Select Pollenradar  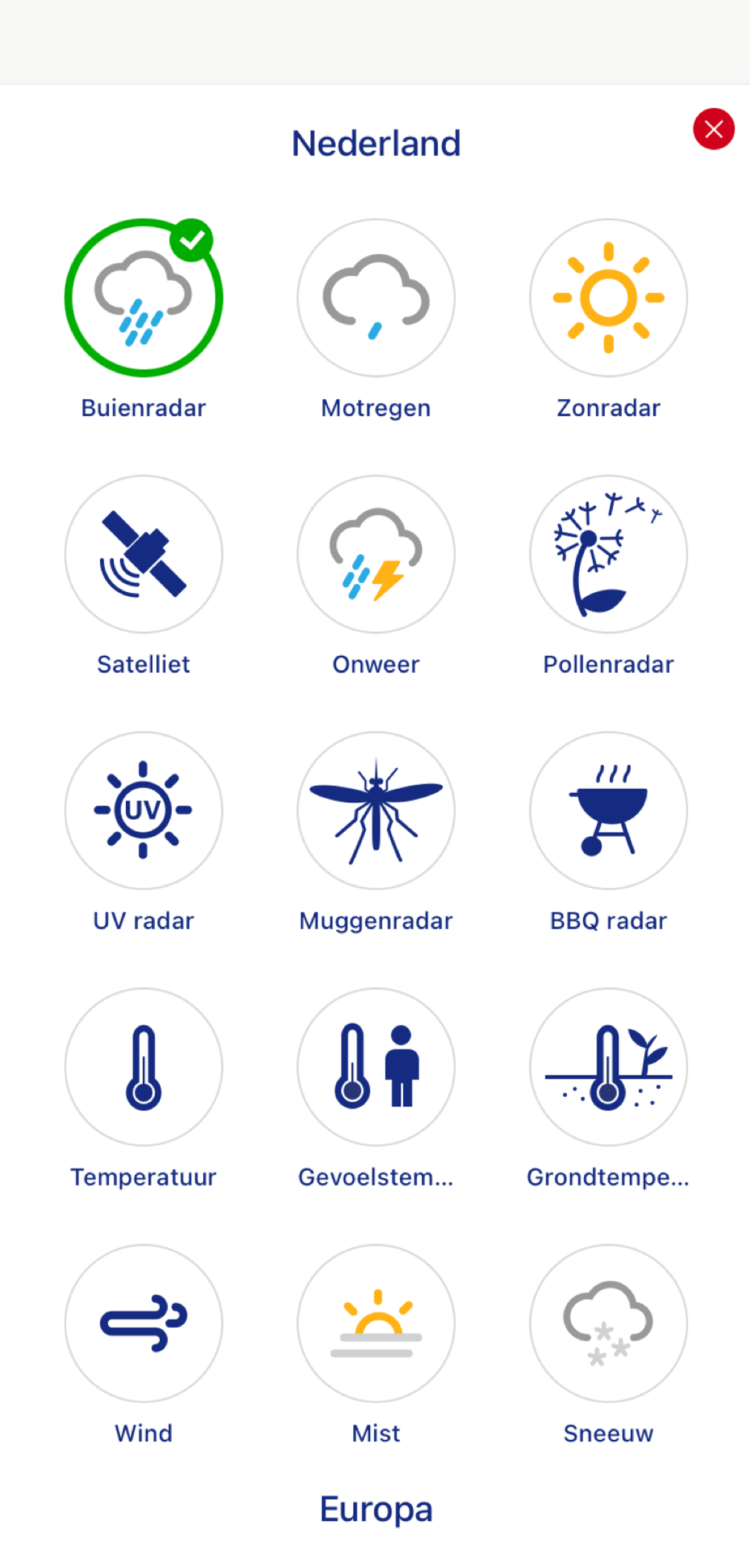click(608, 554)
